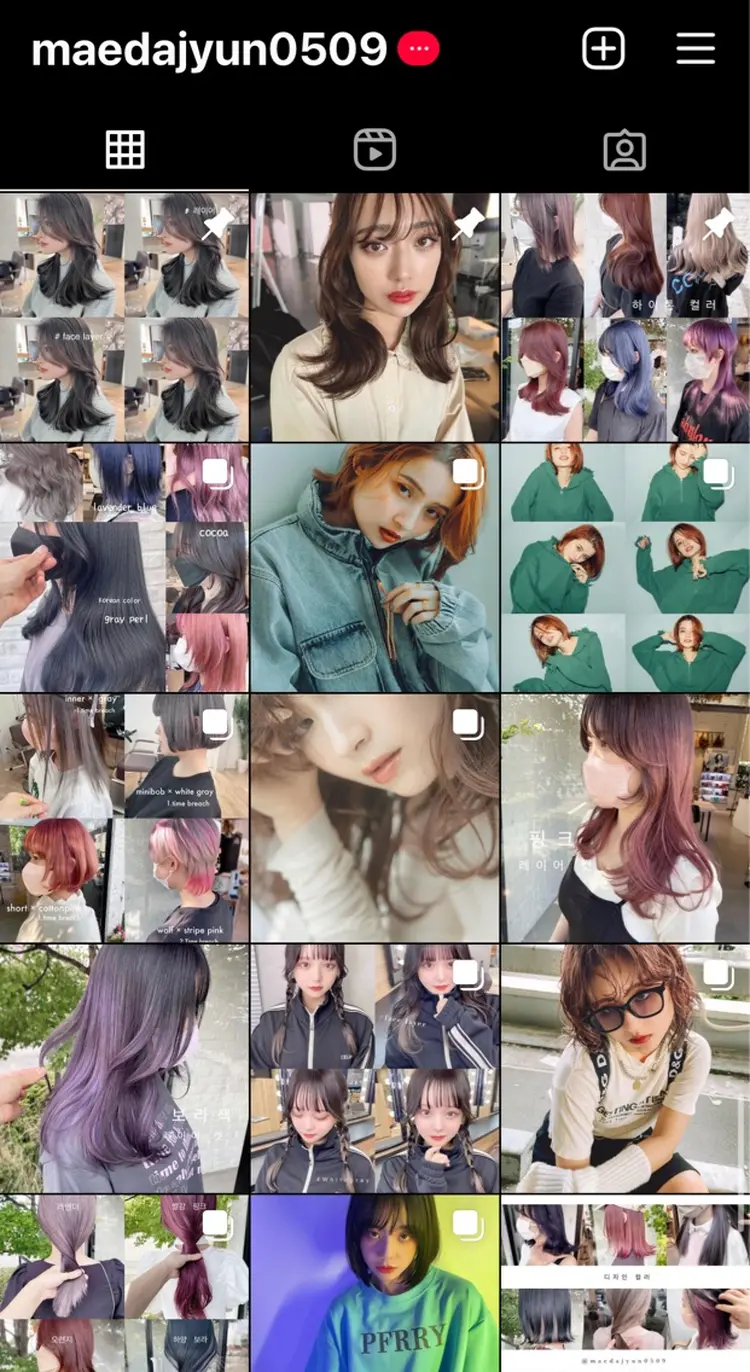Open the hamburger menu
The width and height of the screenshot is (750, 1372).
tap(695, 48)
